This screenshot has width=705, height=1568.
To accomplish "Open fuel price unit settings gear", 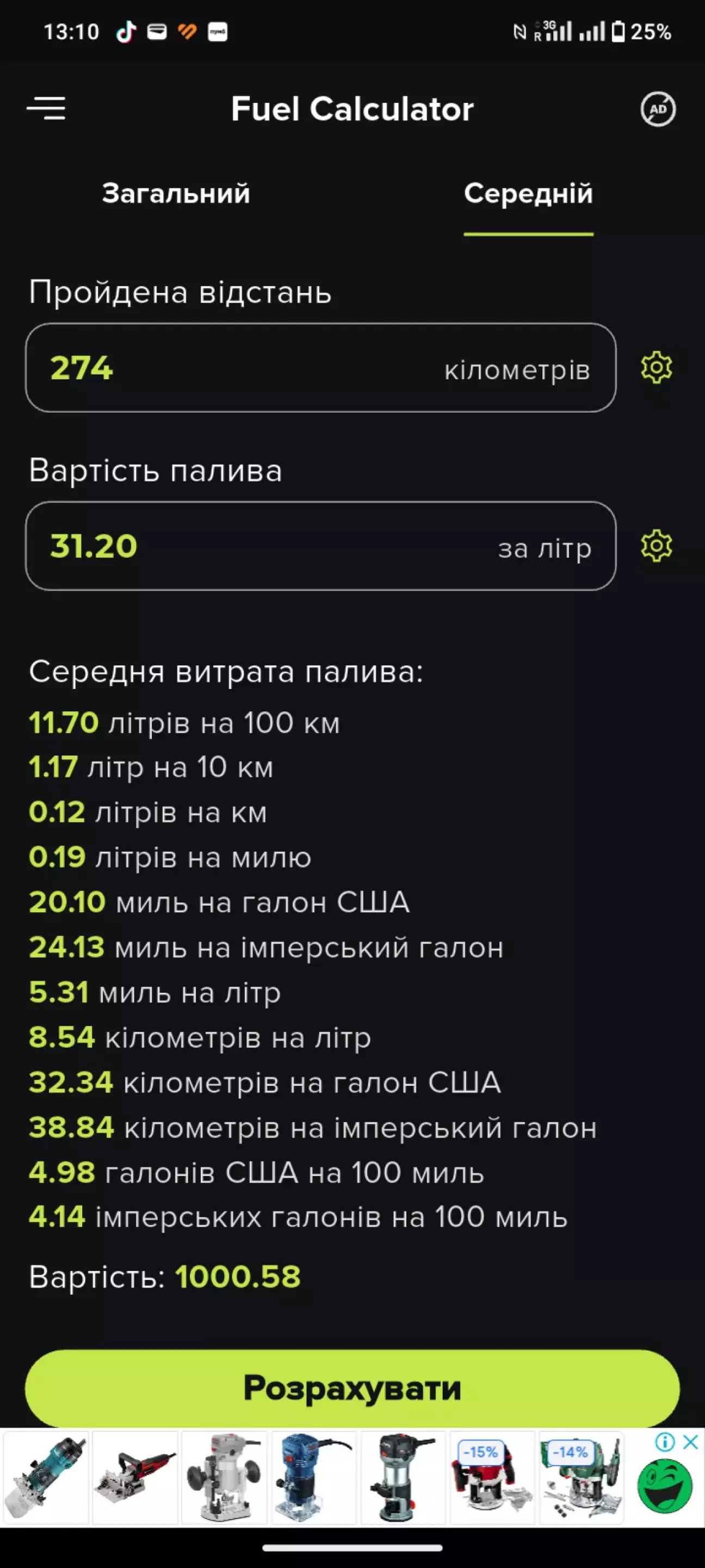I will click(x=657, y=546).
